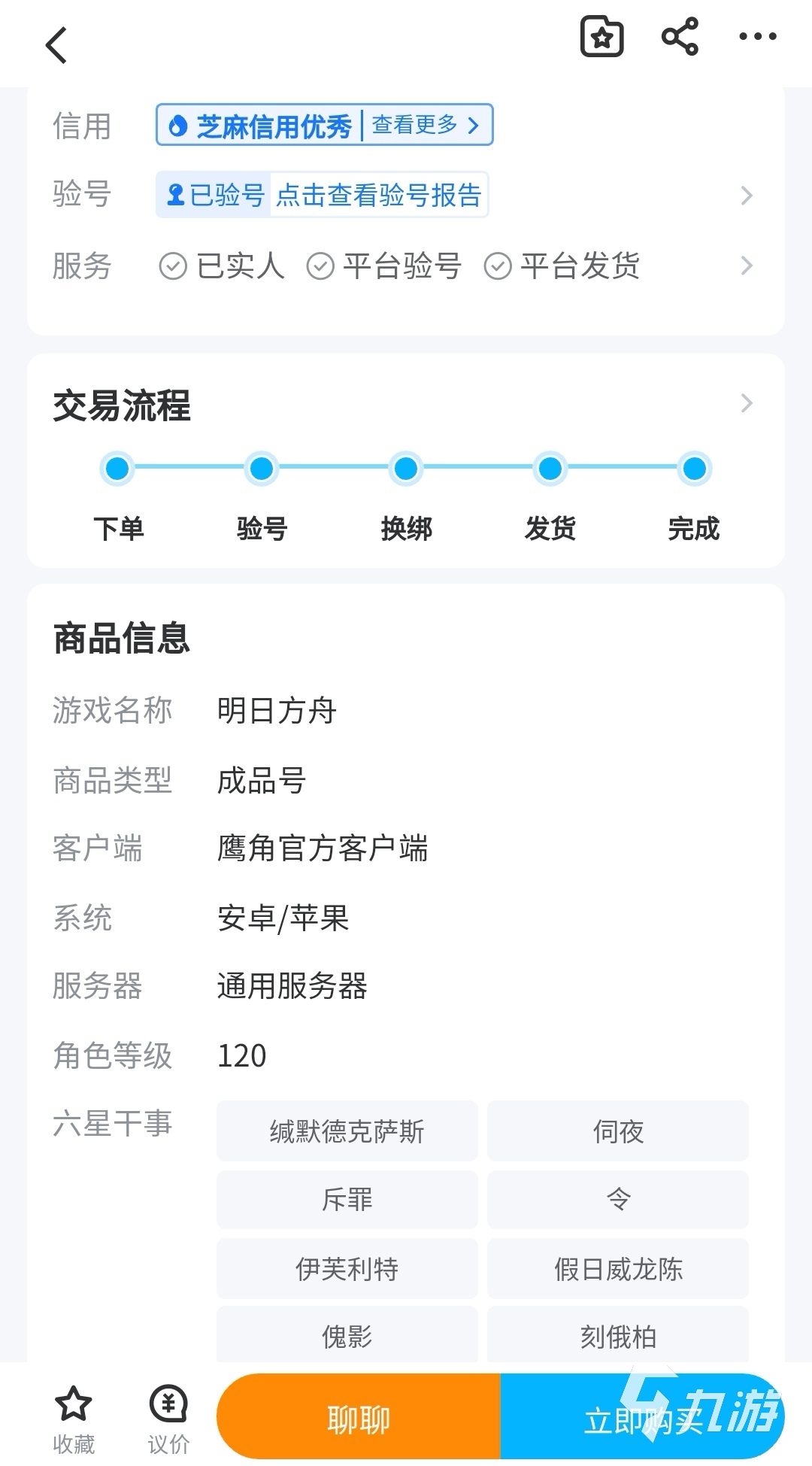Viewport: 812px width, 1466px height.
Task: Share this account listing
Action: click(680, 37)
